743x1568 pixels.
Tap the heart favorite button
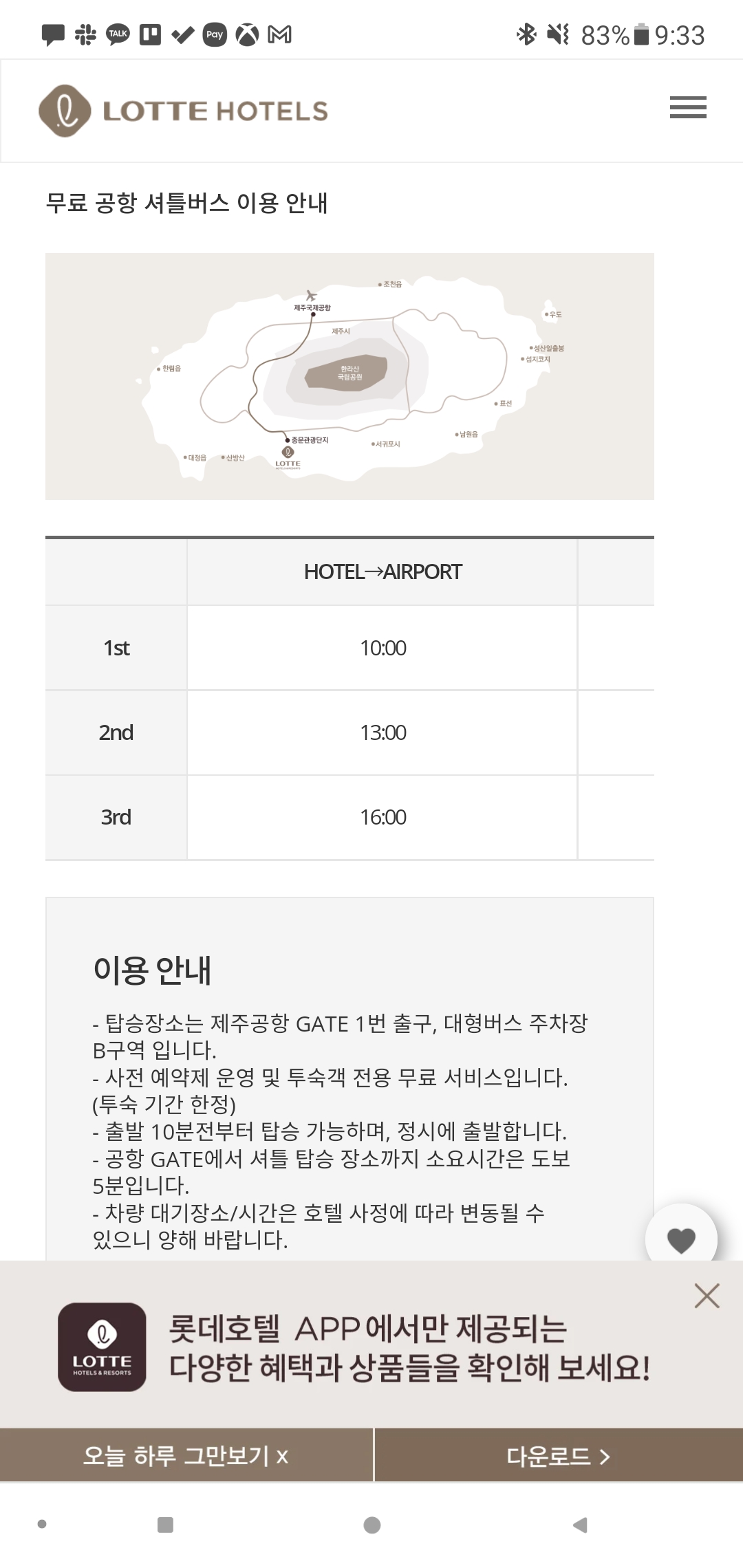(x=681, y=1239)
